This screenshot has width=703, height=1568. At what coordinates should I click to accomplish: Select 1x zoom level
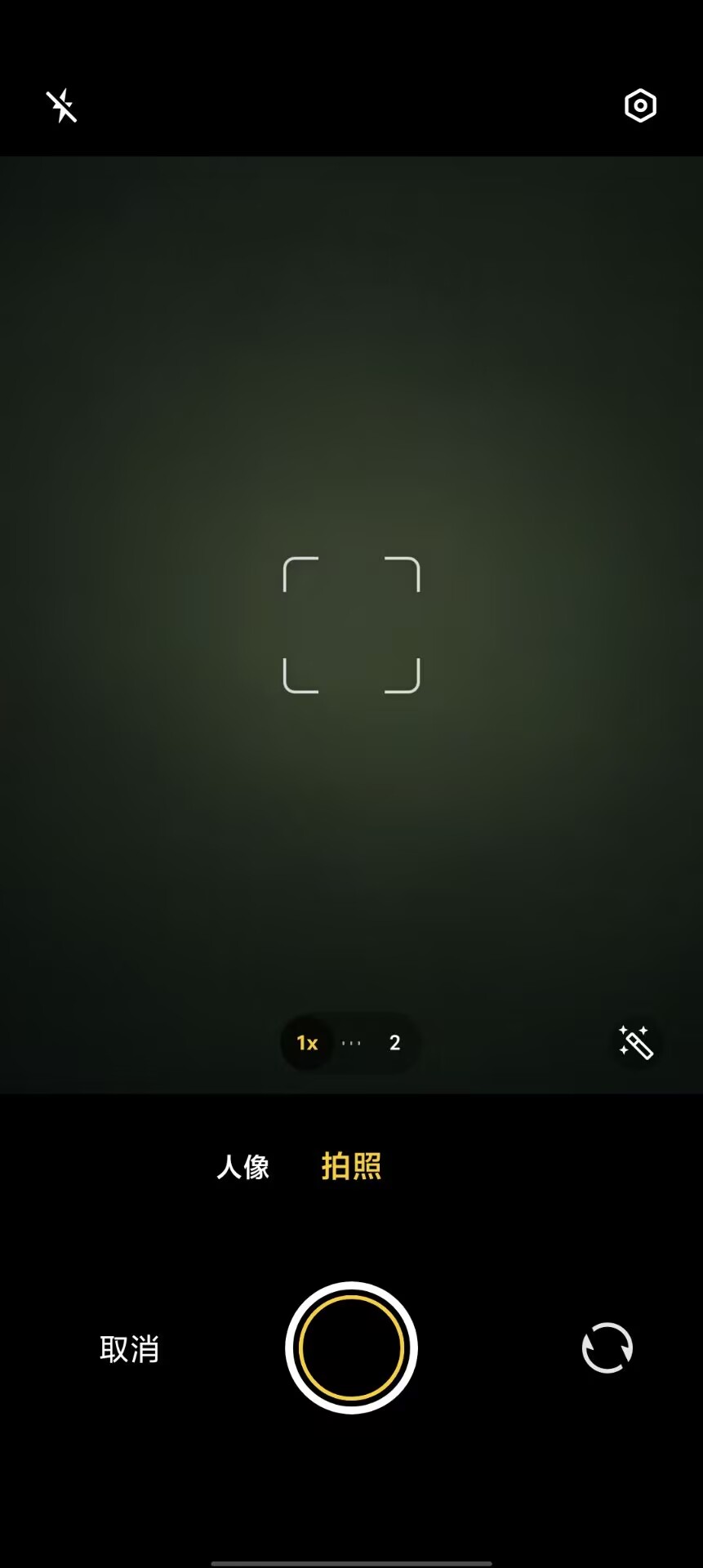pyautogui.click(x=307, y=1043)
